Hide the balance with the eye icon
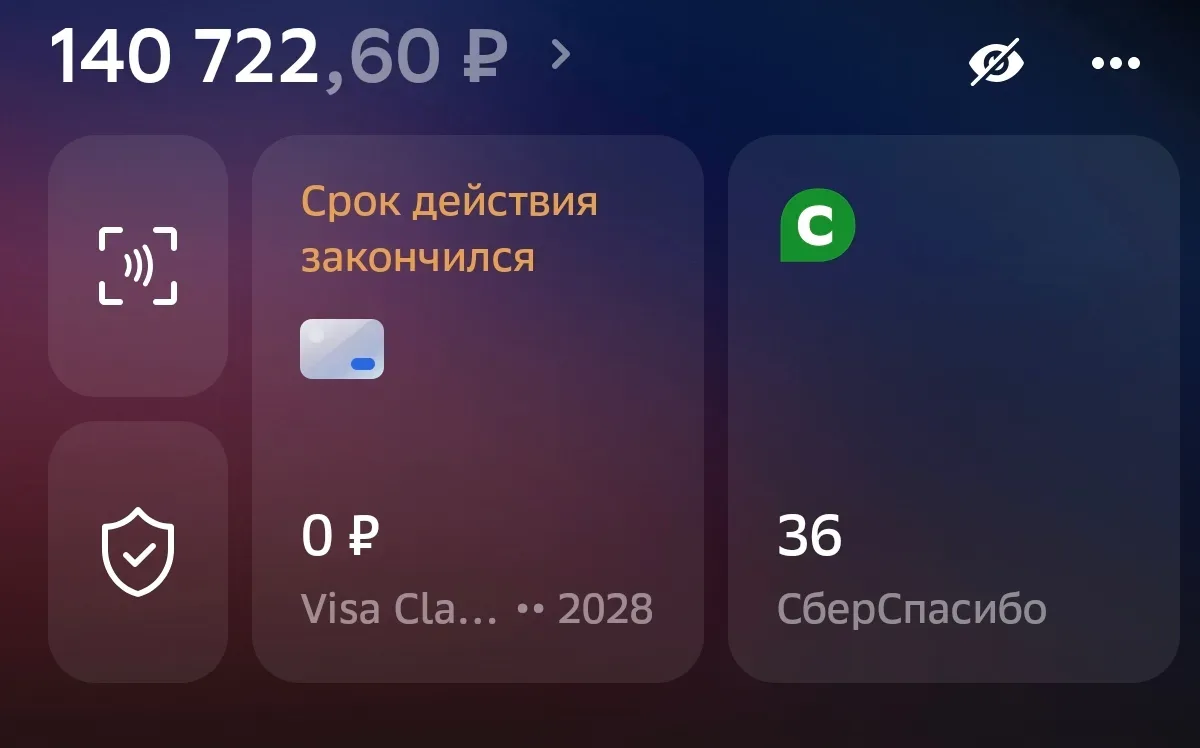This screenshot has height=748, width=1200. (x=996, y=62)
